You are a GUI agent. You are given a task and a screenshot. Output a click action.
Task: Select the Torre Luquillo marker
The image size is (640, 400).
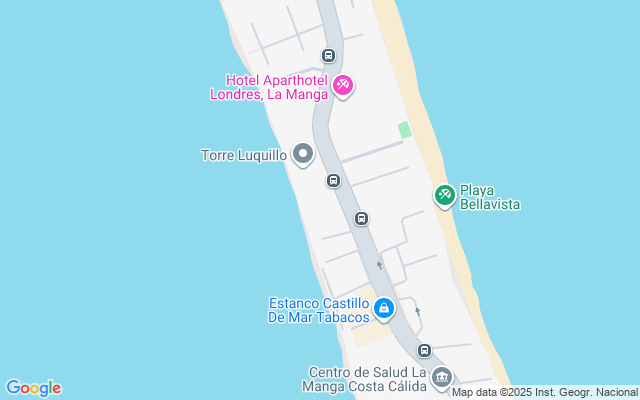[x=303, y=154]
